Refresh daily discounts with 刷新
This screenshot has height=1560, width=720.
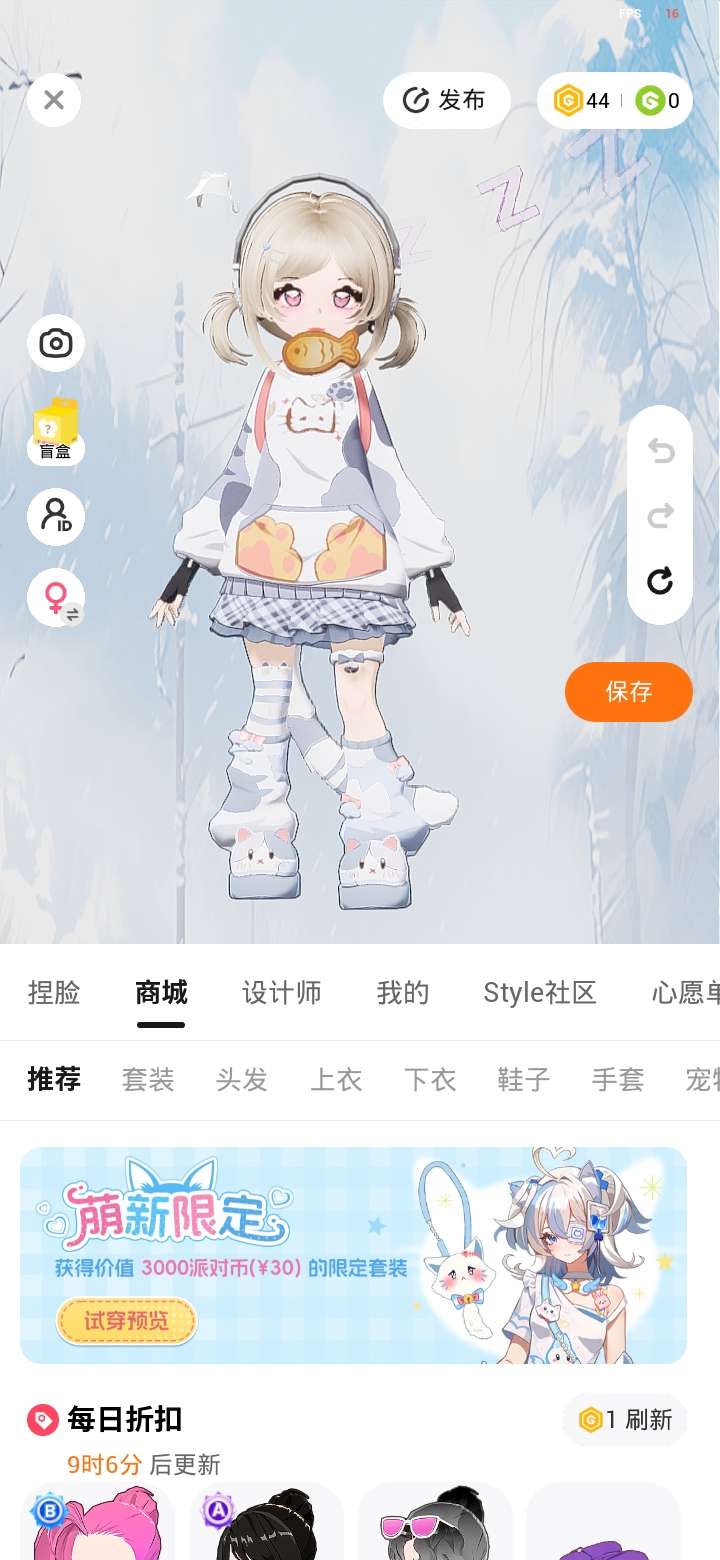pyautogui.click(x=626, y=1420)
